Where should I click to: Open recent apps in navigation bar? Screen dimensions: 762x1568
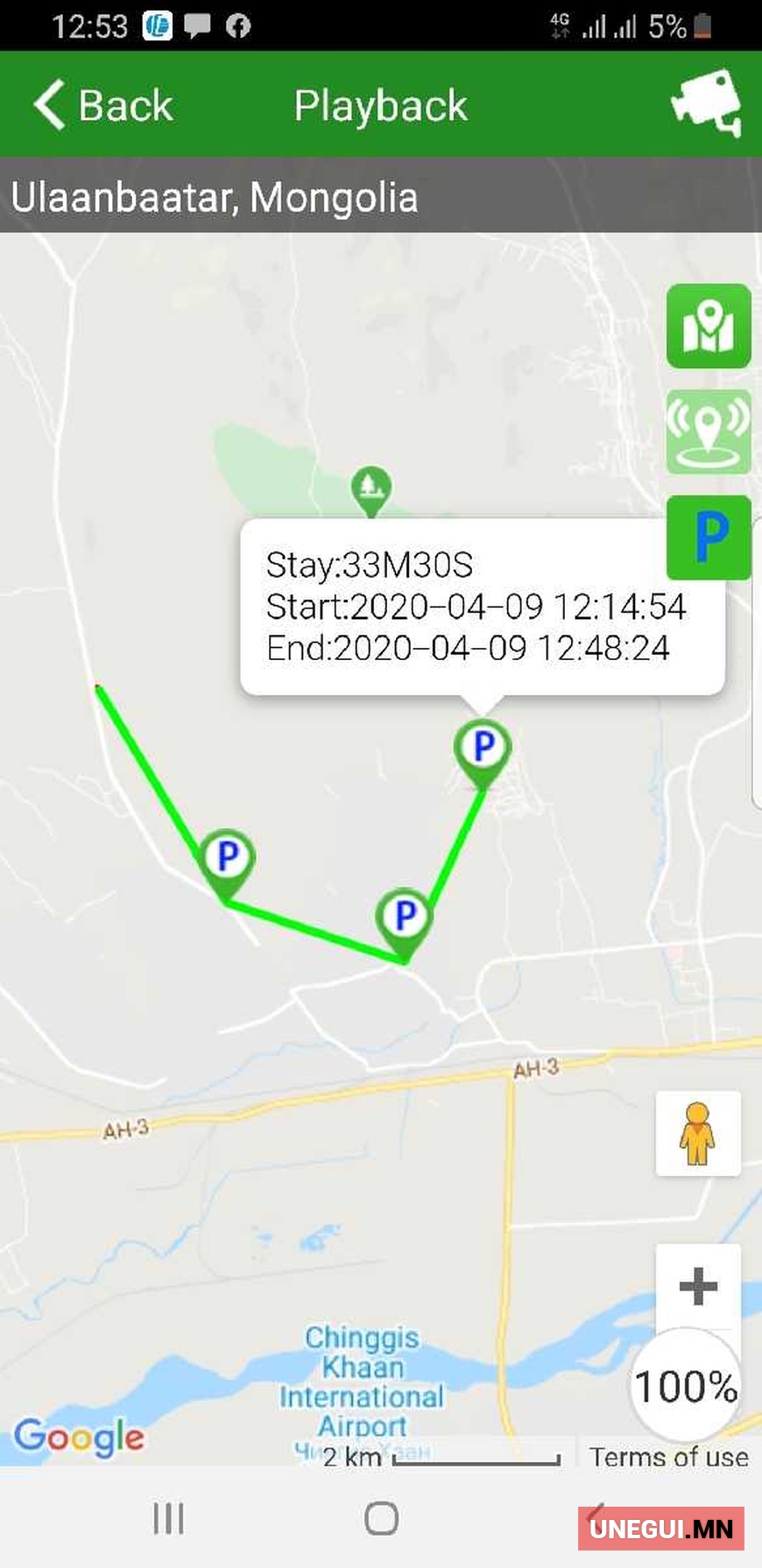168,1518
